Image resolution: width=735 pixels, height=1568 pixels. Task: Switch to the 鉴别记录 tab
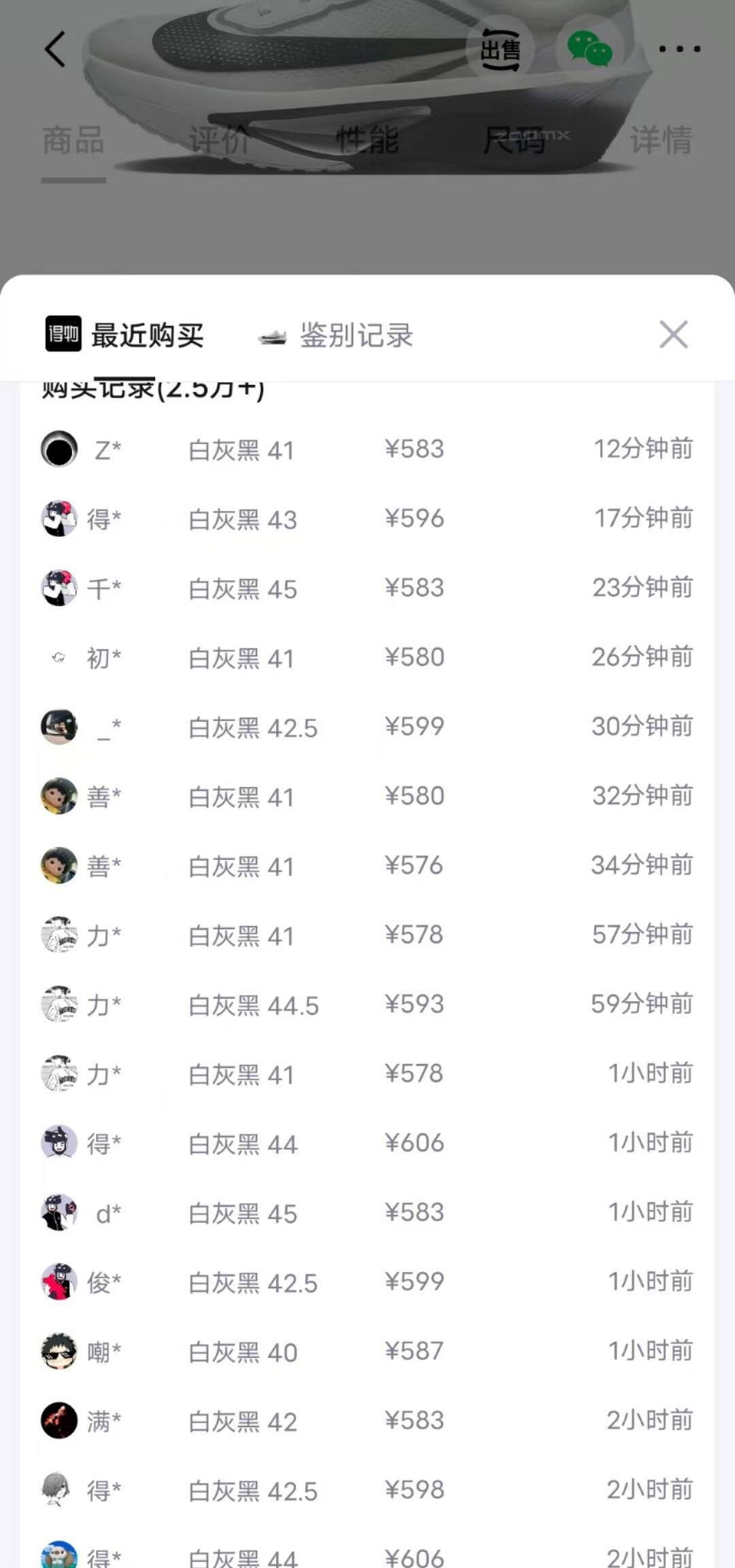[356, 335]
